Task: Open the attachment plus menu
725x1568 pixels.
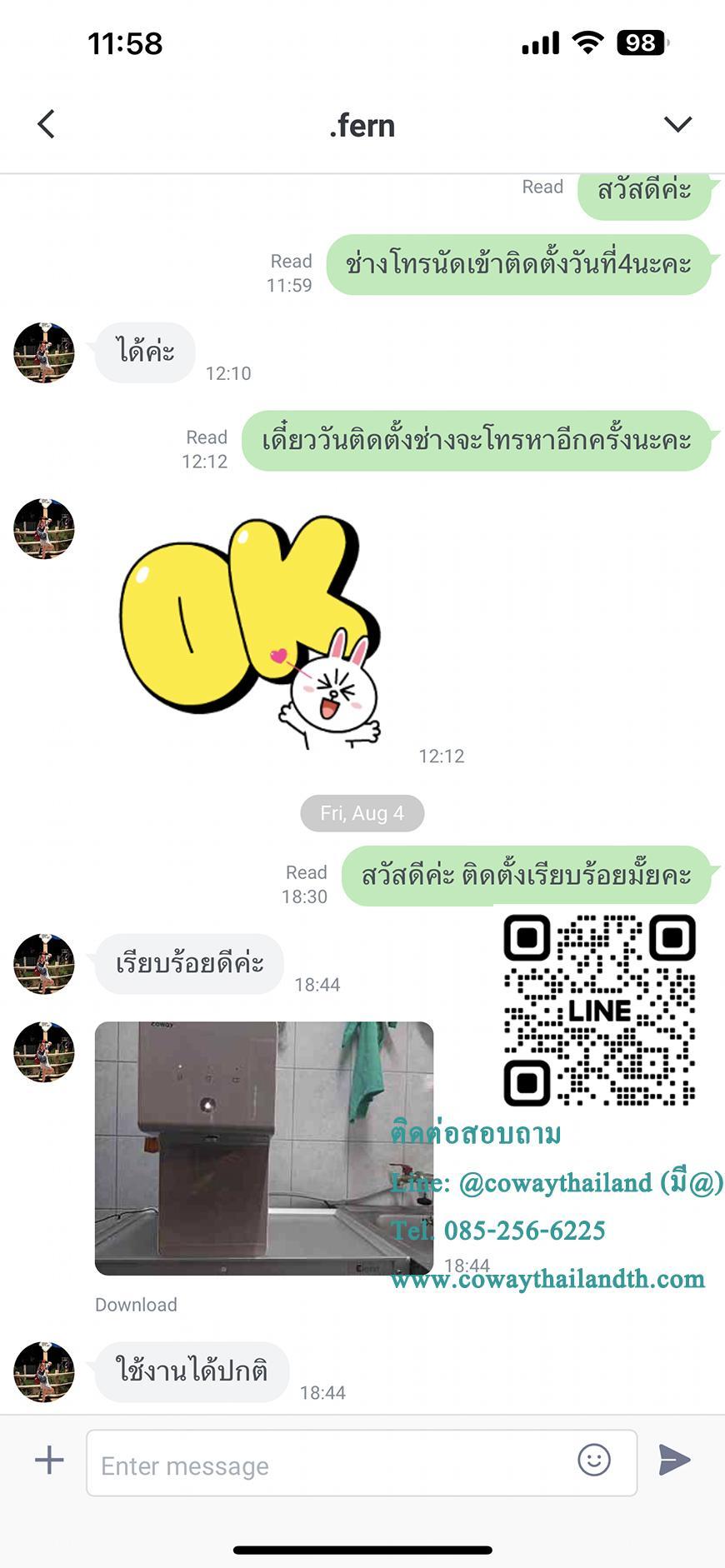Action: [x=49, y=1460]
